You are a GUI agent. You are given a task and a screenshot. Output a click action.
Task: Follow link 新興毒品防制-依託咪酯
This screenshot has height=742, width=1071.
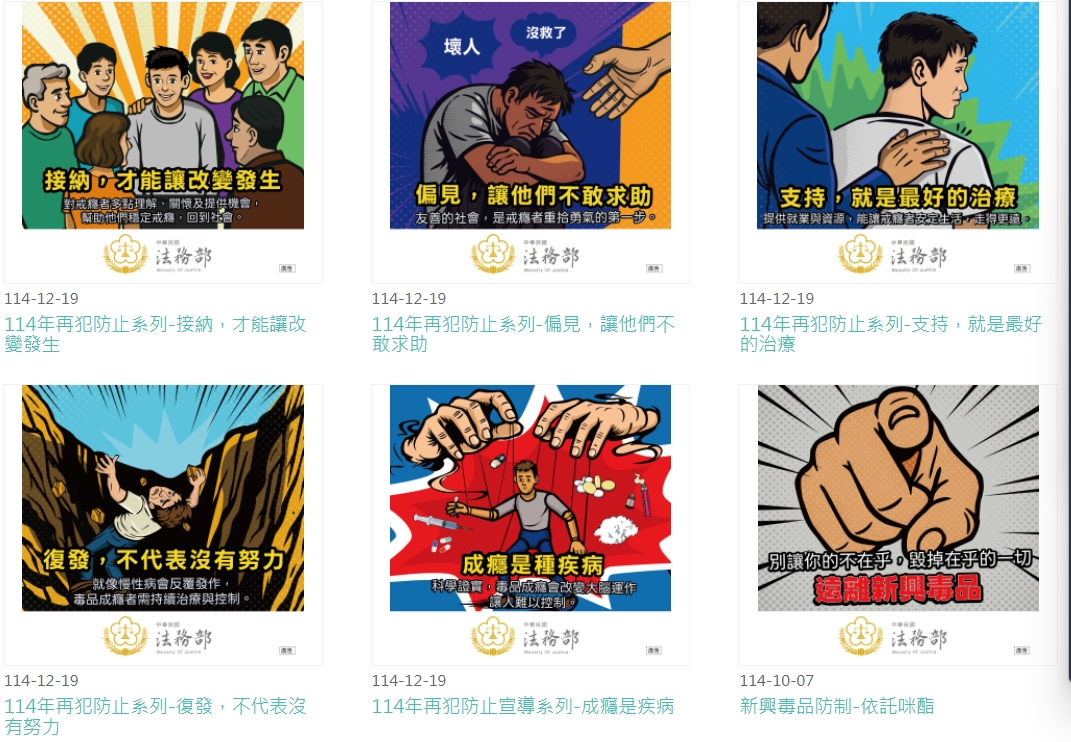[837, 706]
